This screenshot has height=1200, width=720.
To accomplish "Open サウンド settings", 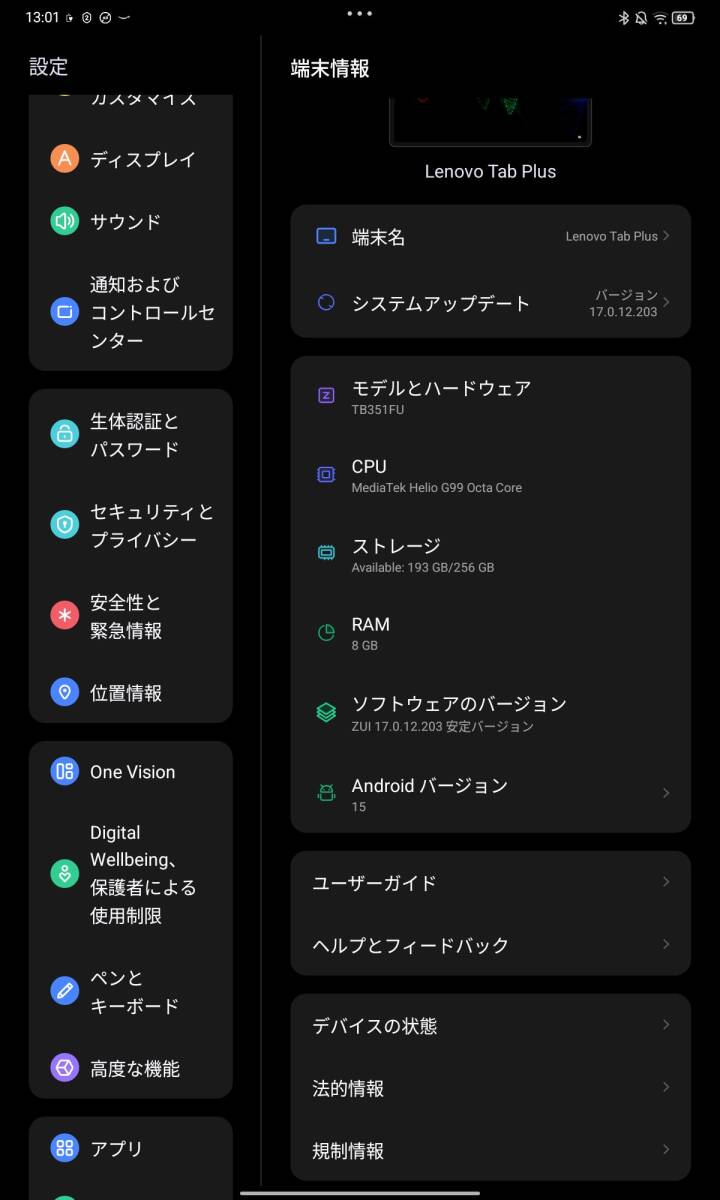I will tap(130, 221).
